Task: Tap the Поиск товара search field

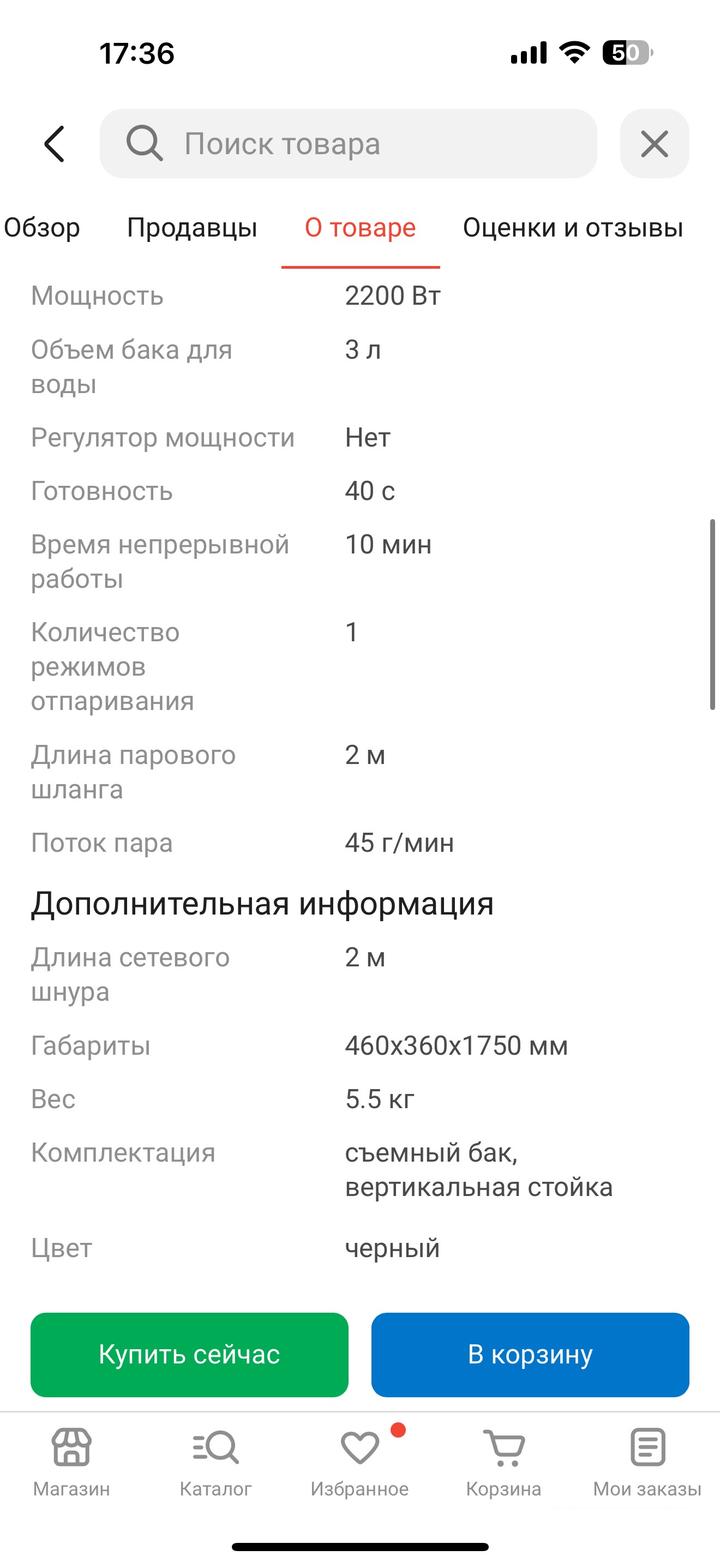Action: 348,144
